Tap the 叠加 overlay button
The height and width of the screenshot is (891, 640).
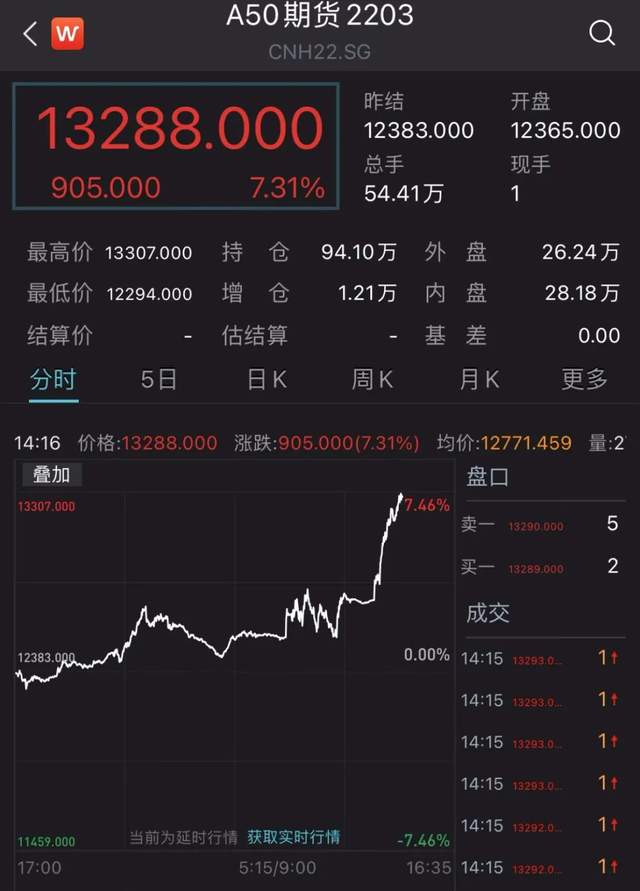click(x=52, y=475)
